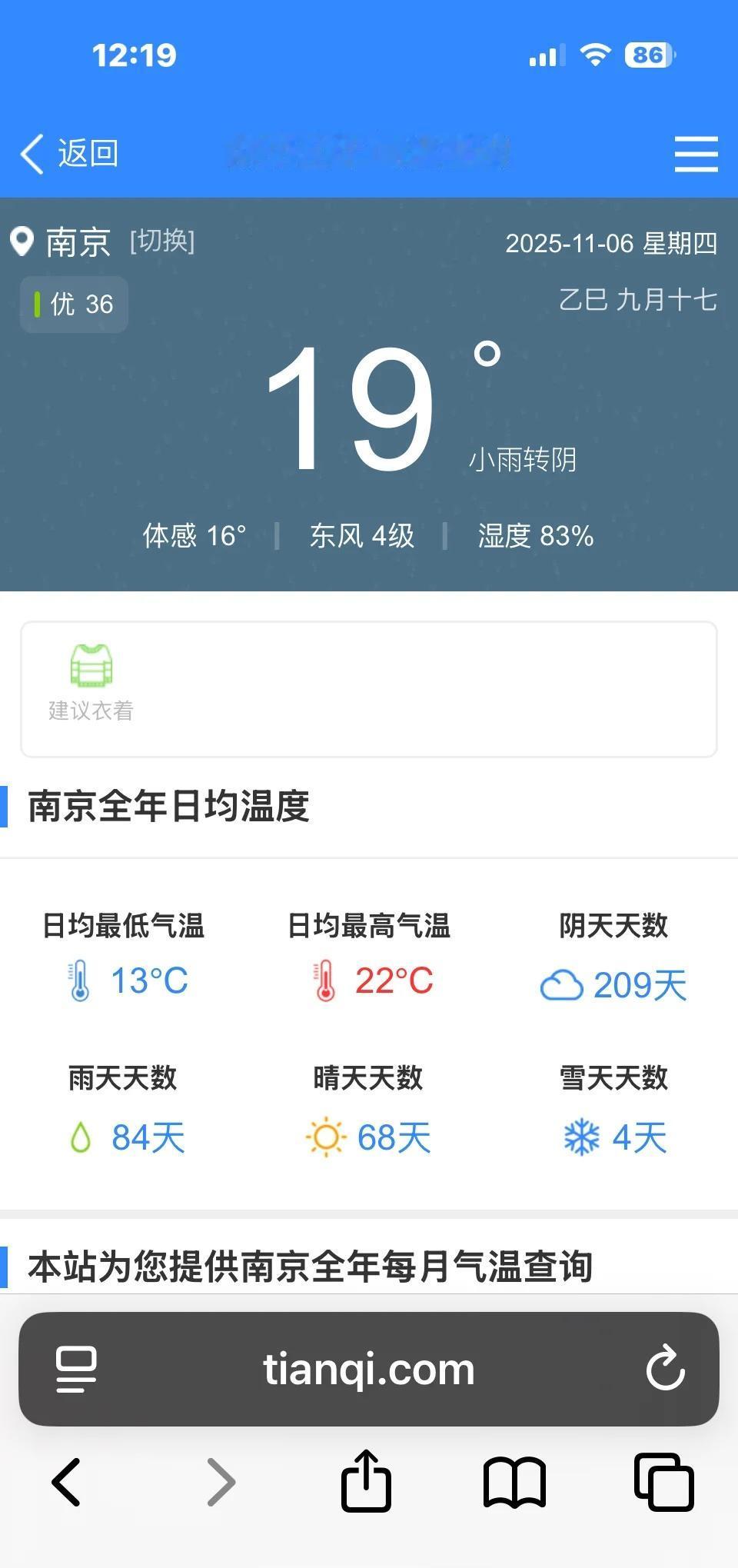This screenshot has height=1568, width=738.
Task: Select the sun icon beside 晴天天数
Action: 327,1137
